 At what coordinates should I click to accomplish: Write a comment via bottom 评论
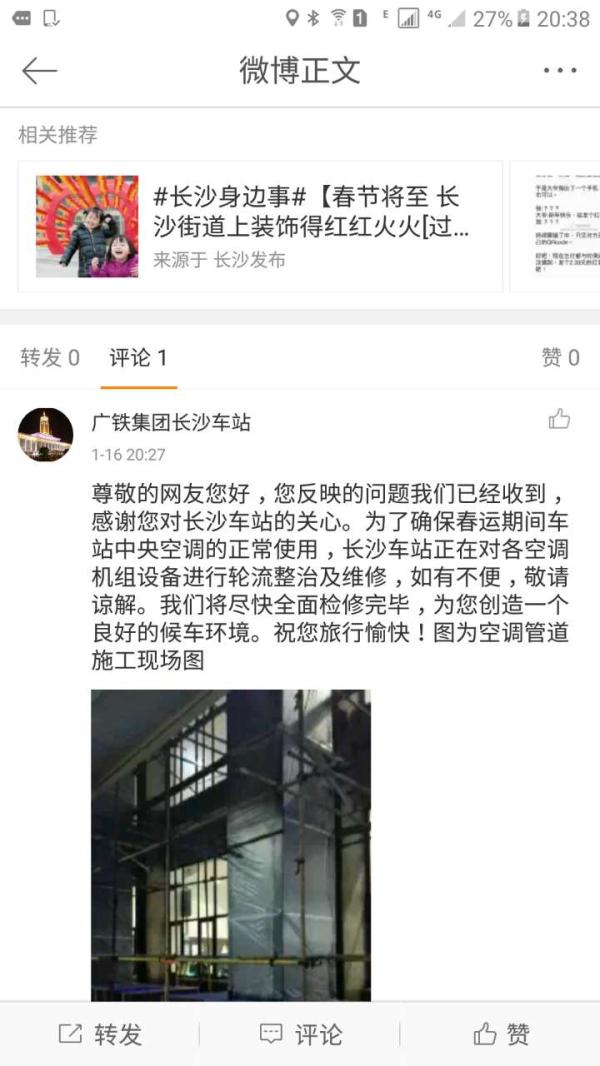tap(300, 1034)
